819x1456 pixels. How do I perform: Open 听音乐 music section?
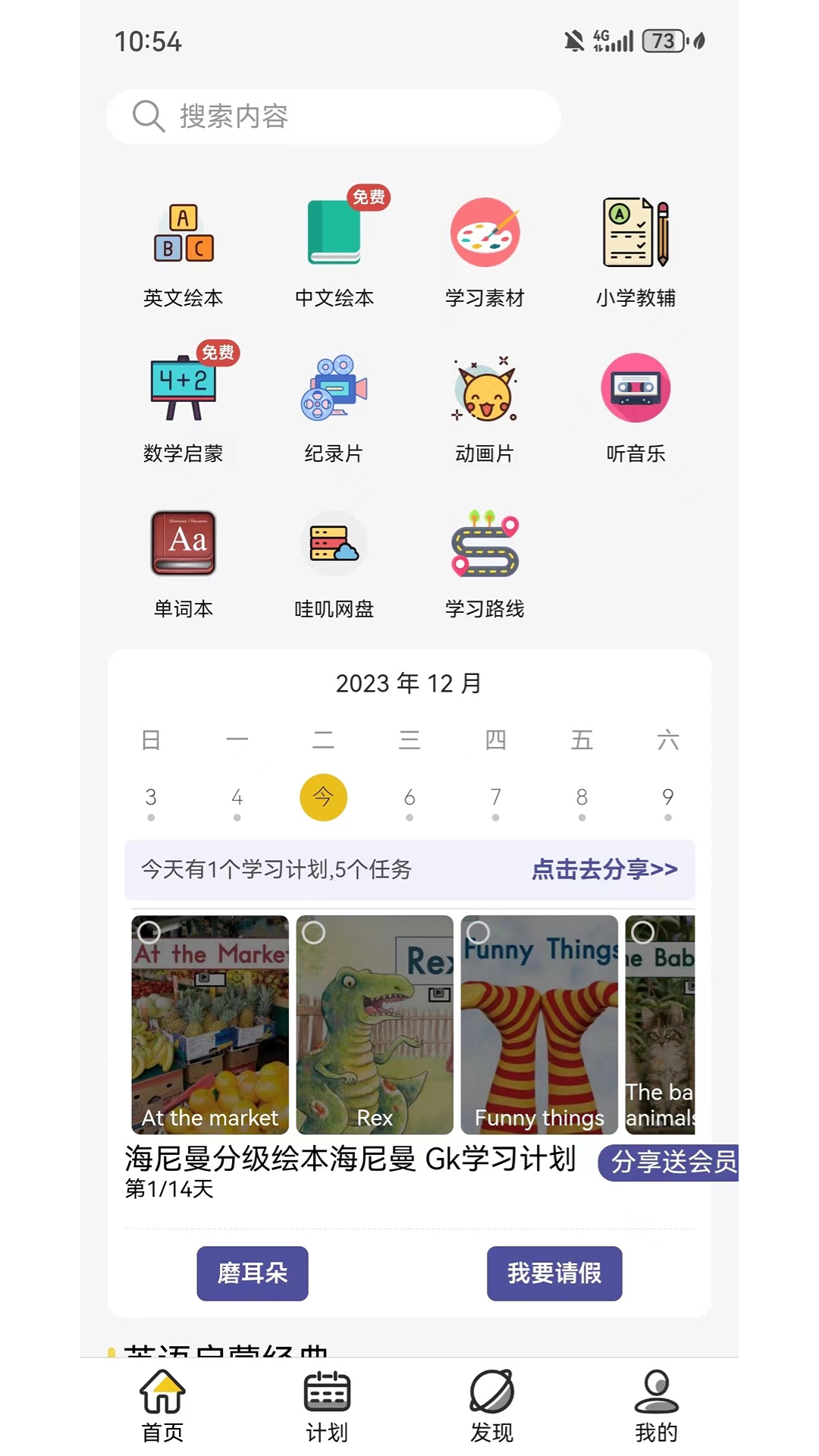[x=635, y=409]
